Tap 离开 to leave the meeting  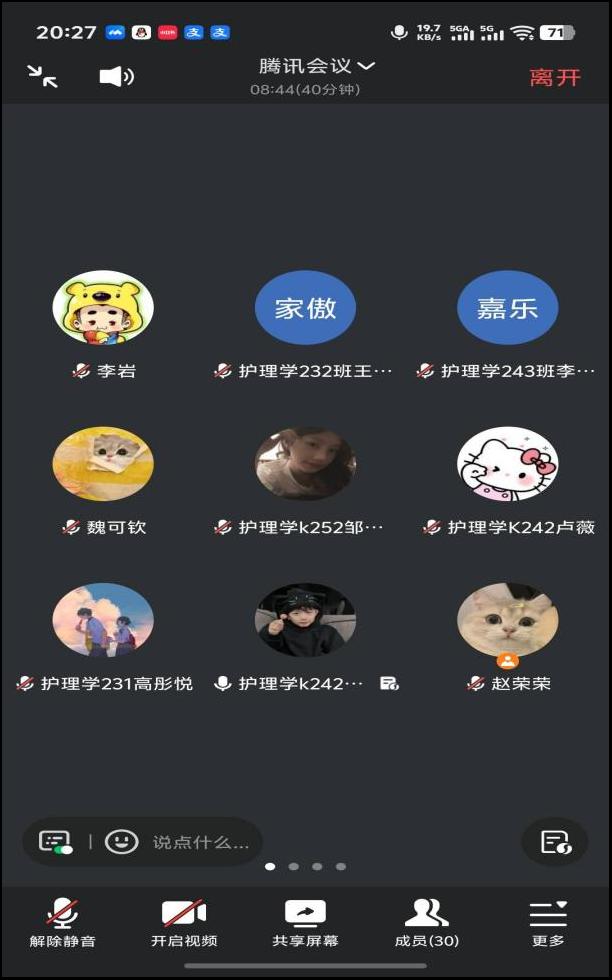(x=554, y=77)
